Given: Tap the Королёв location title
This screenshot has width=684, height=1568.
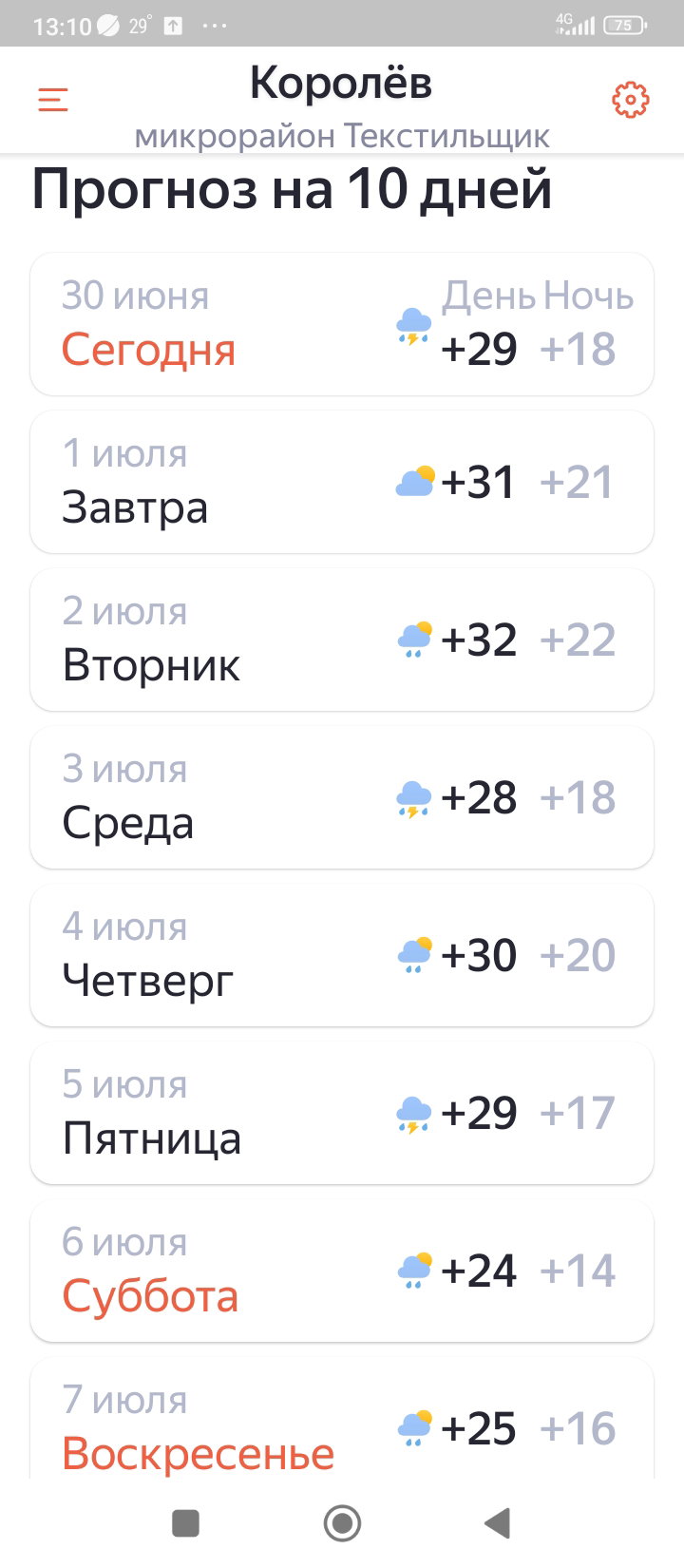Looking at the screenshot, I should tap(341, 83).
